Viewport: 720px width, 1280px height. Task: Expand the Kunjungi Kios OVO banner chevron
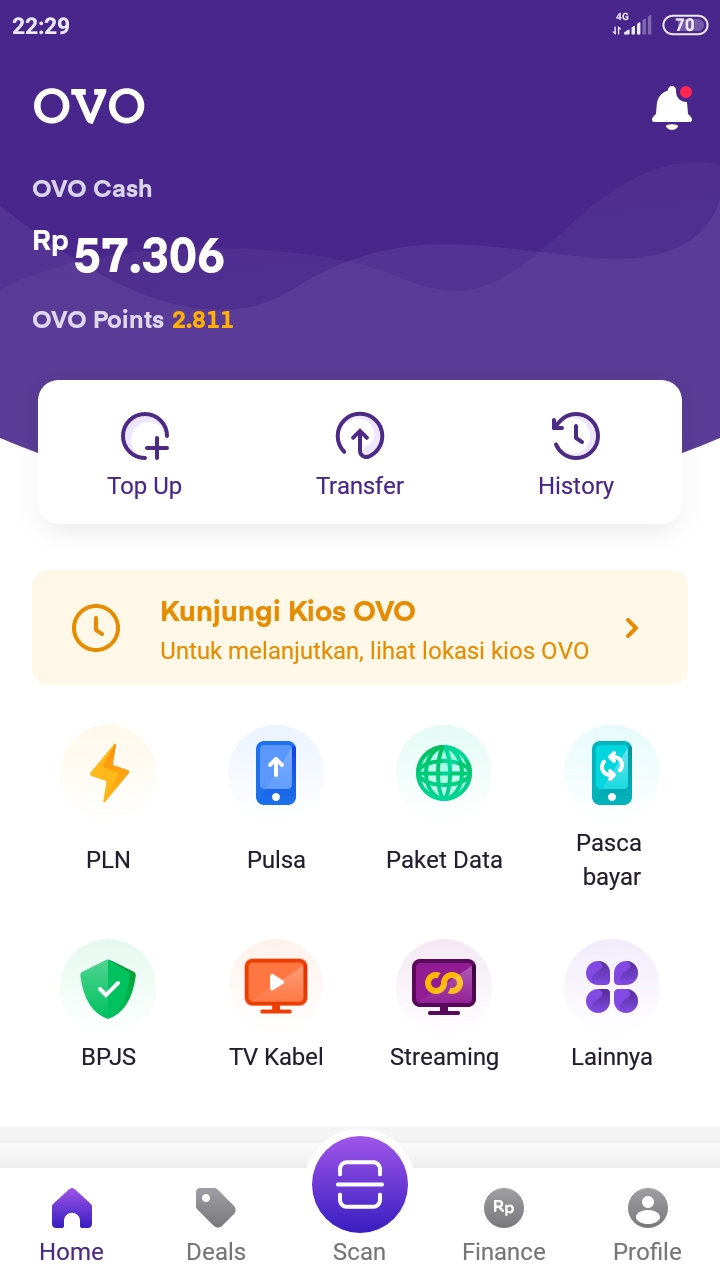(631, 627)
